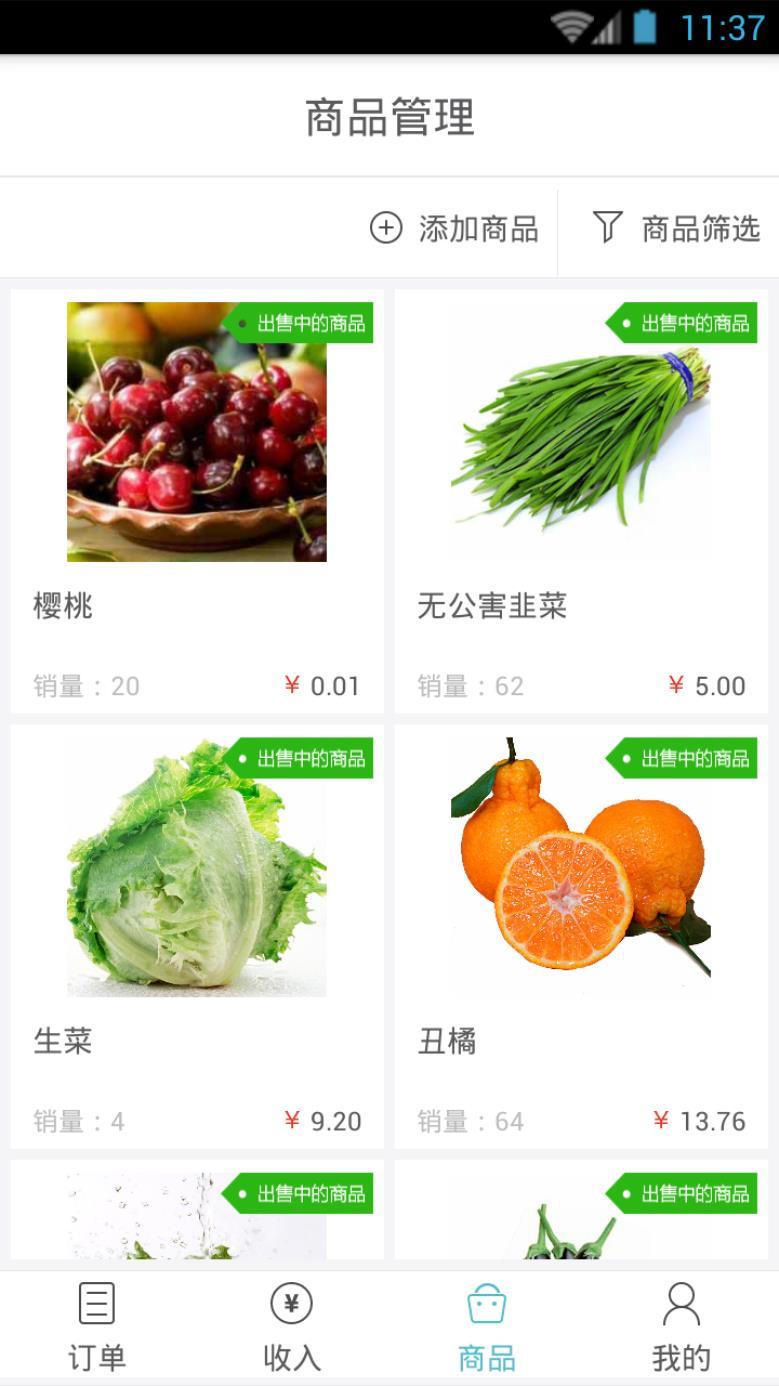Screen dimensions: 779x1386
Task: Go to the 收入 tab
Action: 292,1327
